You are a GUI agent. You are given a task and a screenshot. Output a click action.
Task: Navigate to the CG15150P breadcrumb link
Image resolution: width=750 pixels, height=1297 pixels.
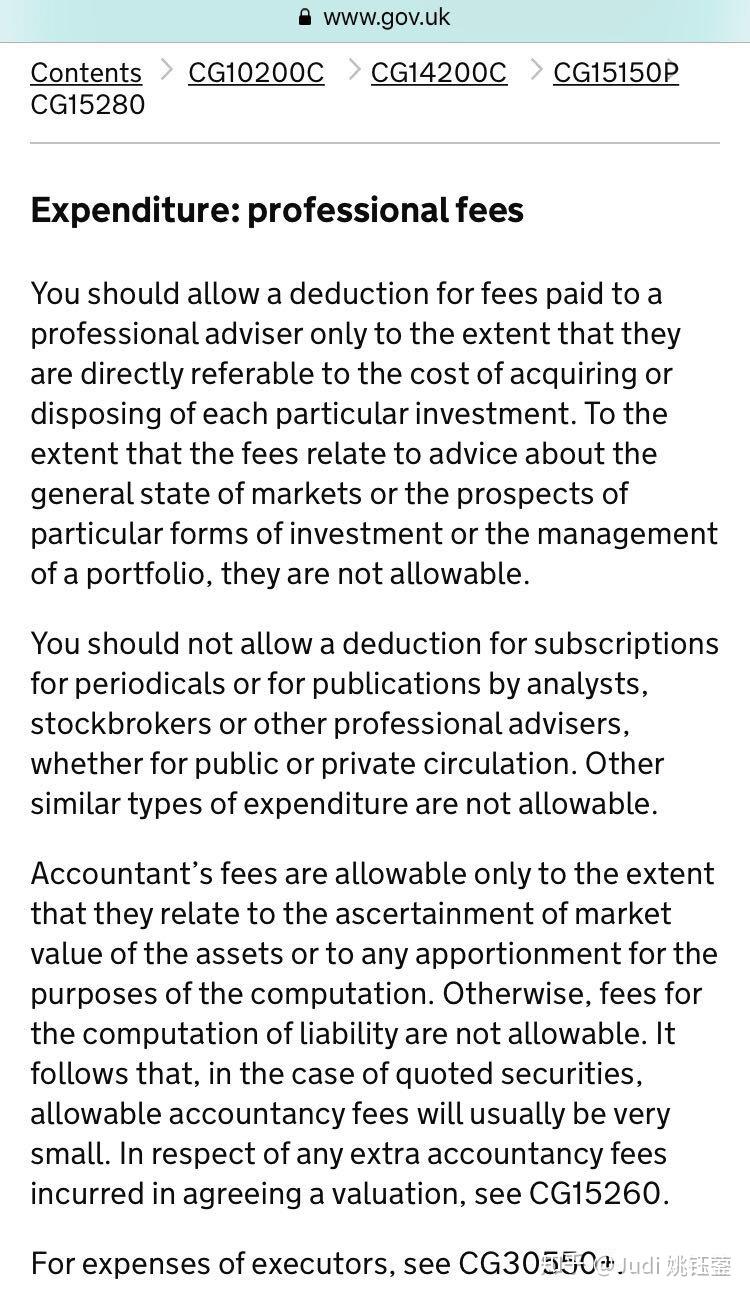pos(616,72)
